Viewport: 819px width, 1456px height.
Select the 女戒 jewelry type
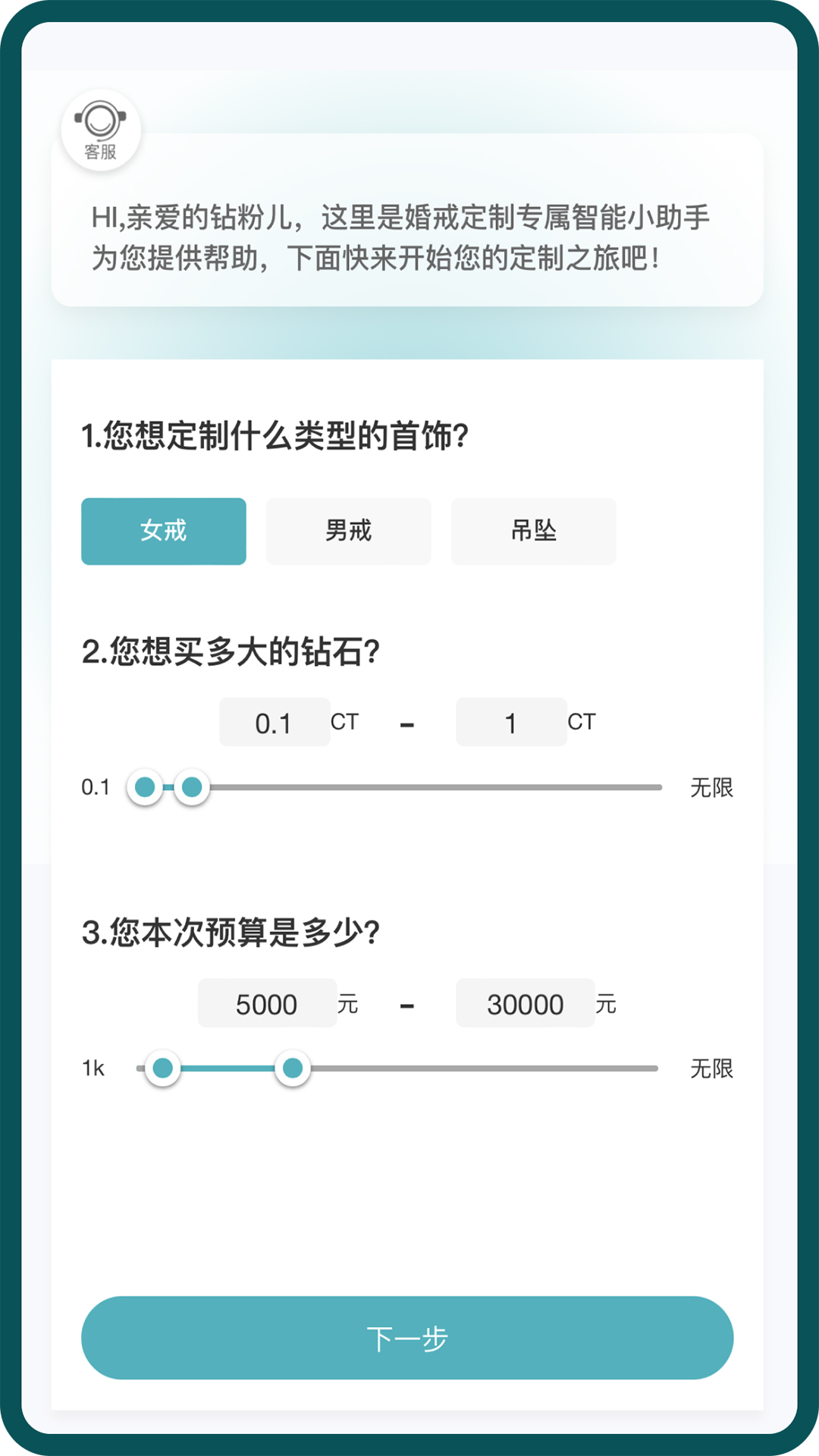coord(164,531)
